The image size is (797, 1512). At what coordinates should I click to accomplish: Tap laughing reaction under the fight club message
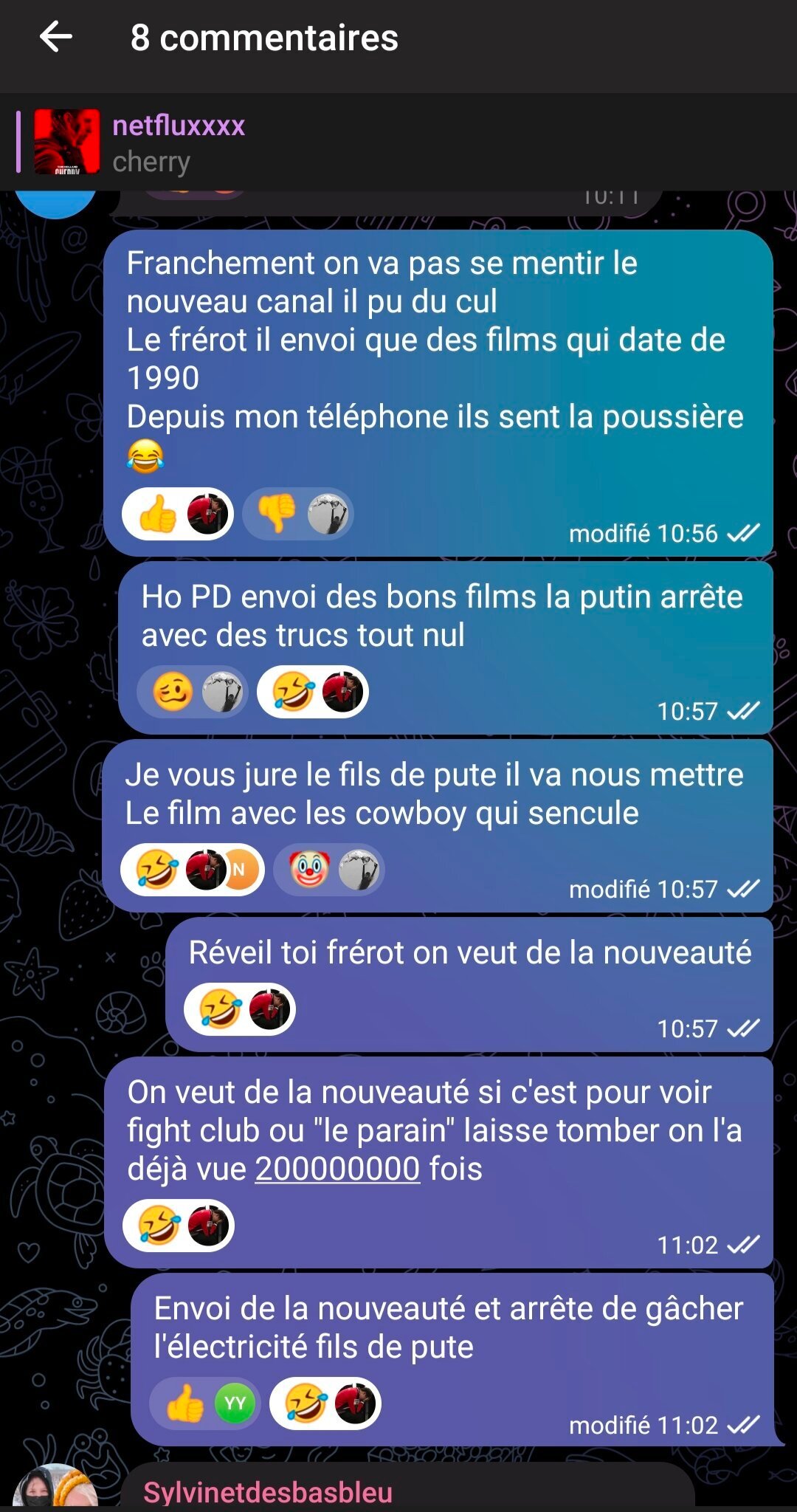[x=179, y=1226]
